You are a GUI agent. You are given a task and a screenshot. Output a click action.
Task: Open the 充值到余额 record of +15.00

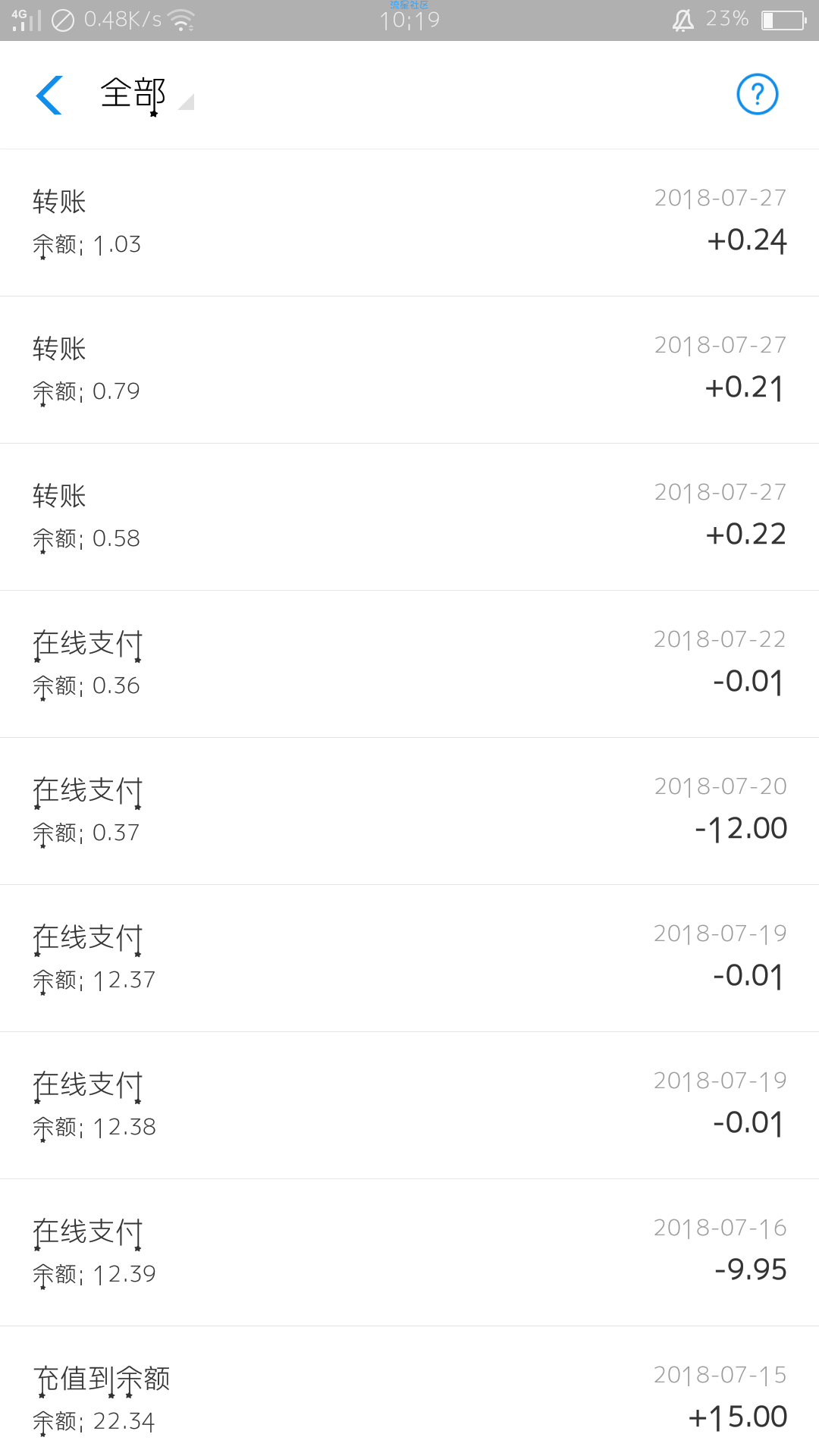409,1392
